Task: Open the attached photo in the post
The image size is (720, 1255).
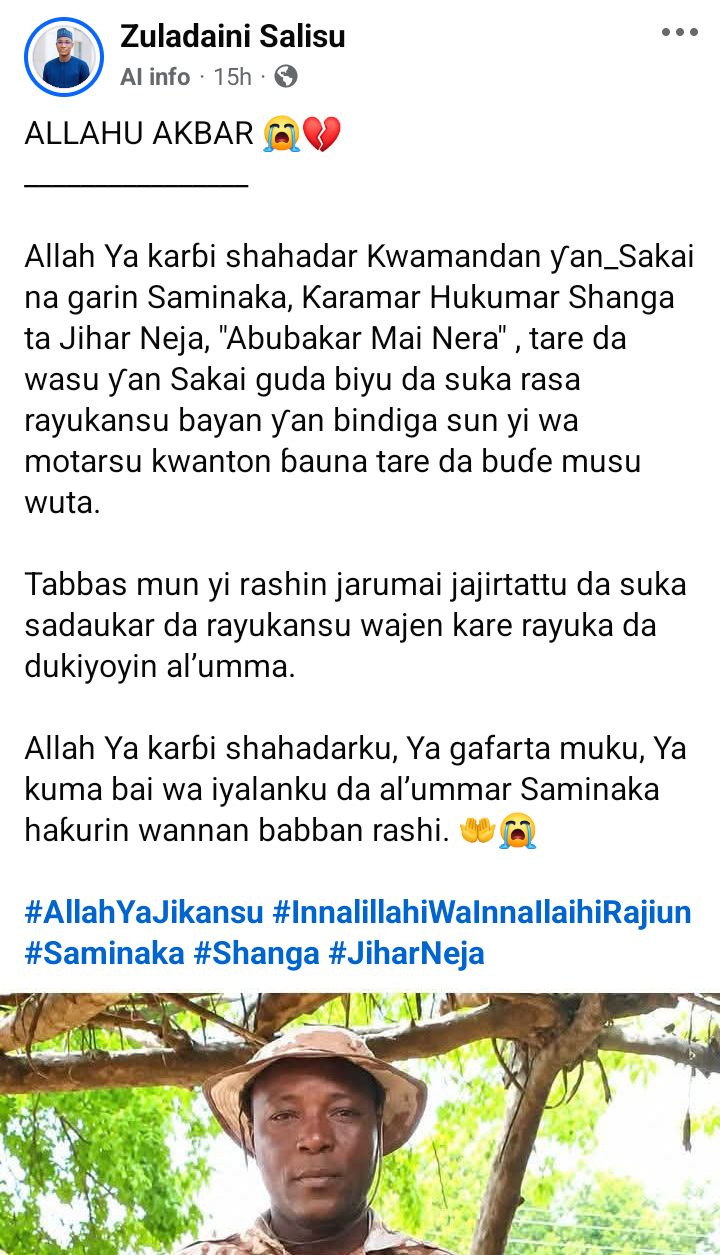Action: [360, 1124]
